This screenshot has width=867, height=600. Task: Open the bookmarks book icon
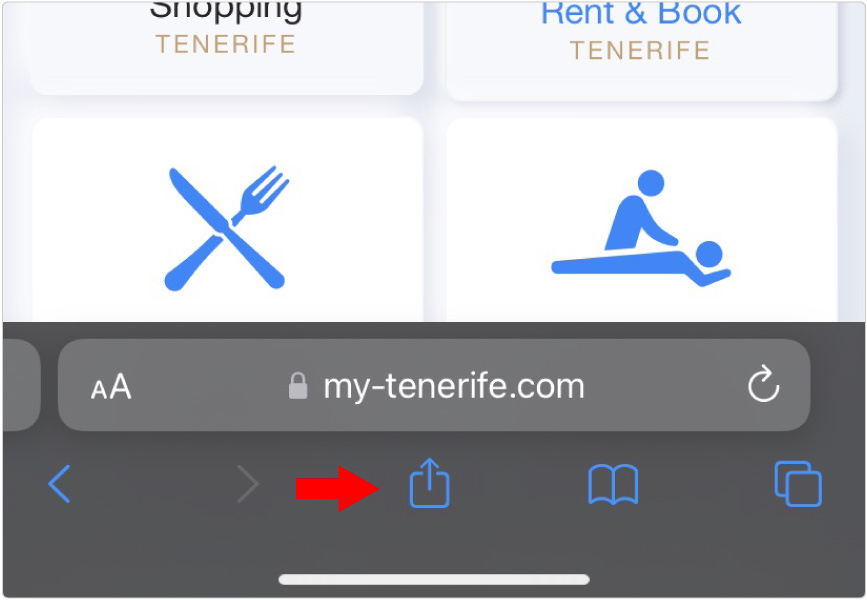pyautogui.click(x=612, y=486)
